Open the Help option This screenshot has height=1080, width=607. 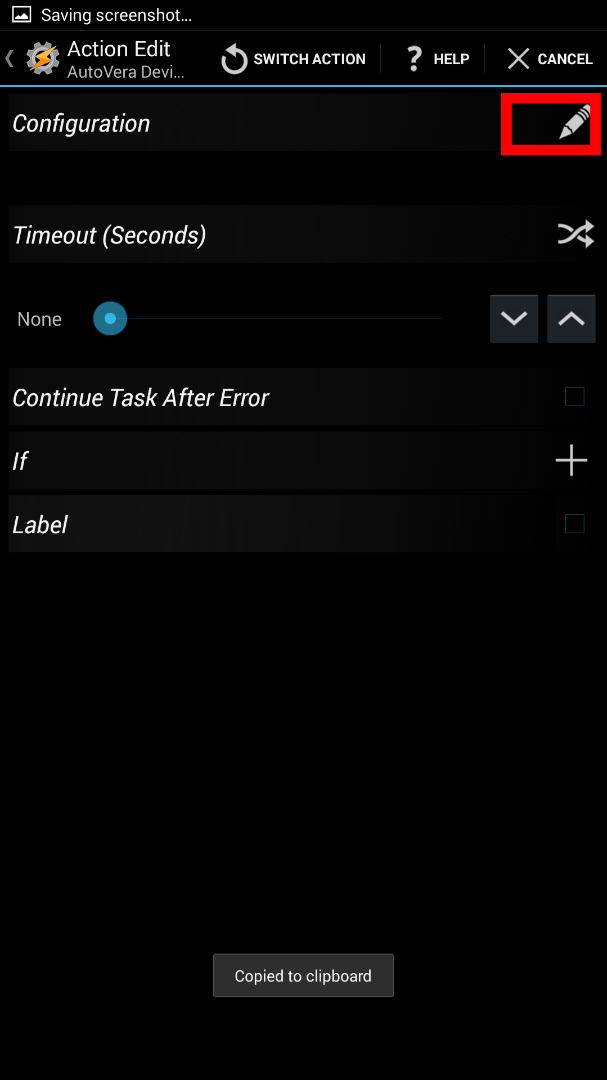pos(437,59)
